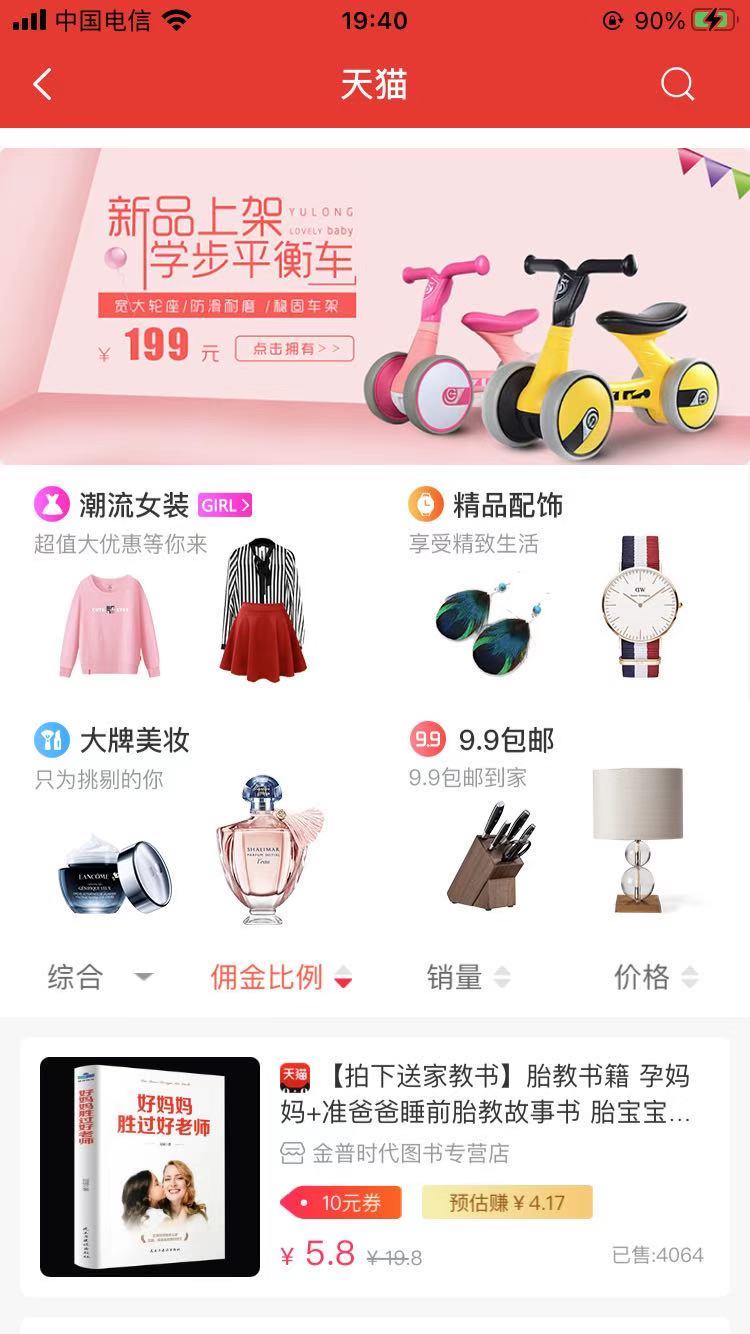Image resolution: width=750 pixels, height=1334 pixels.
Task: Go back using the top-left arrow
Action: 42,84
